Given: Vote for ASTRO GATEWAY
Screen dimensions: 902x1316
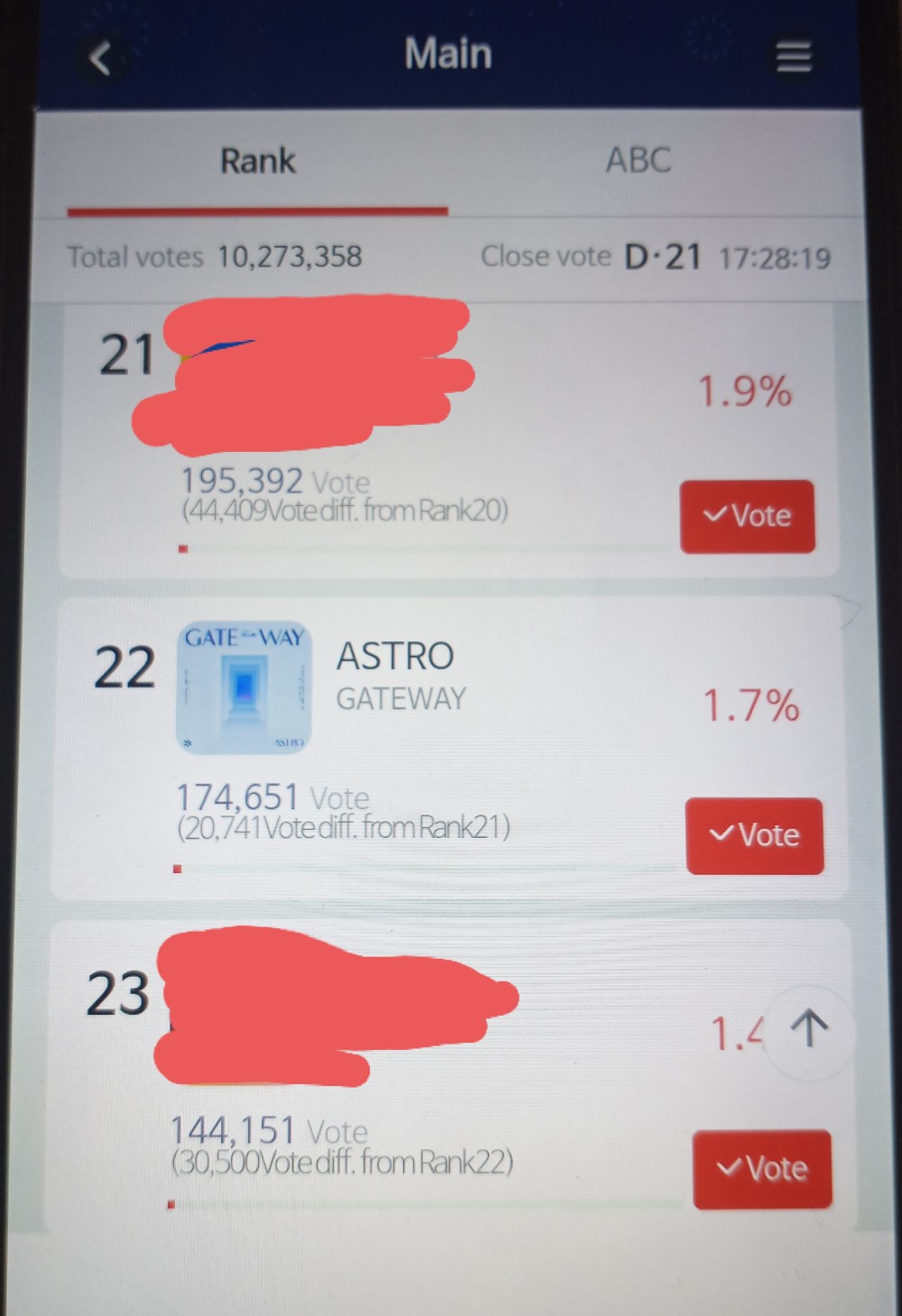Looking at the screenshot, I should click(754, 835).
